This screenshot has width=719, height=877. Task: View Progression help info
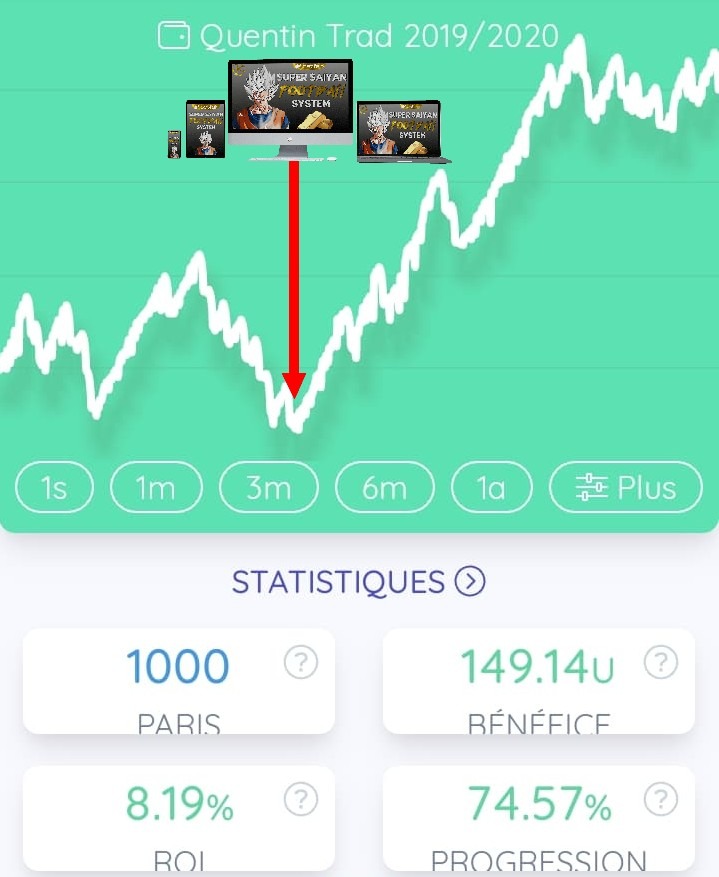tap(660, 799)
